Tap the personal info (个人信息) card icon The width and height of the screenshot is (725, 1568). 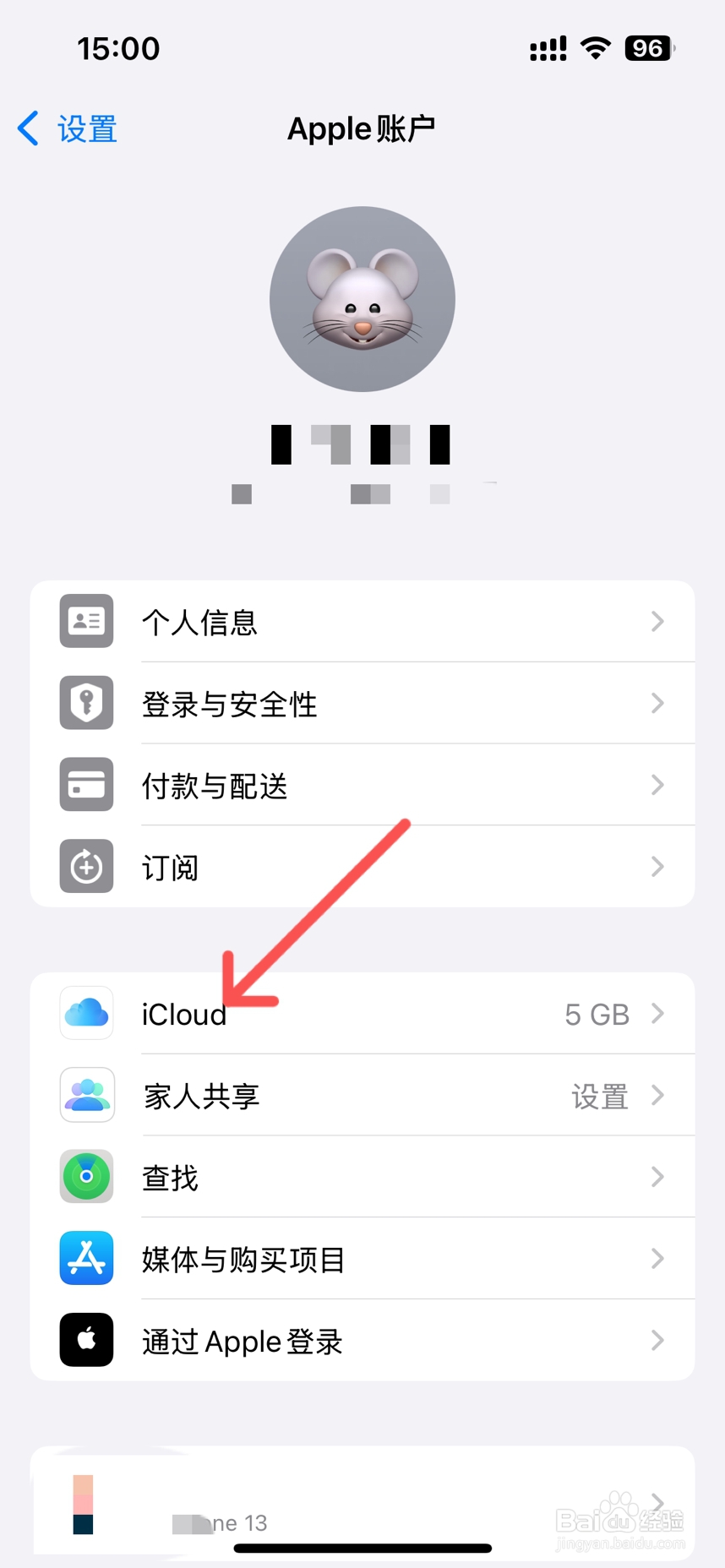85,621
